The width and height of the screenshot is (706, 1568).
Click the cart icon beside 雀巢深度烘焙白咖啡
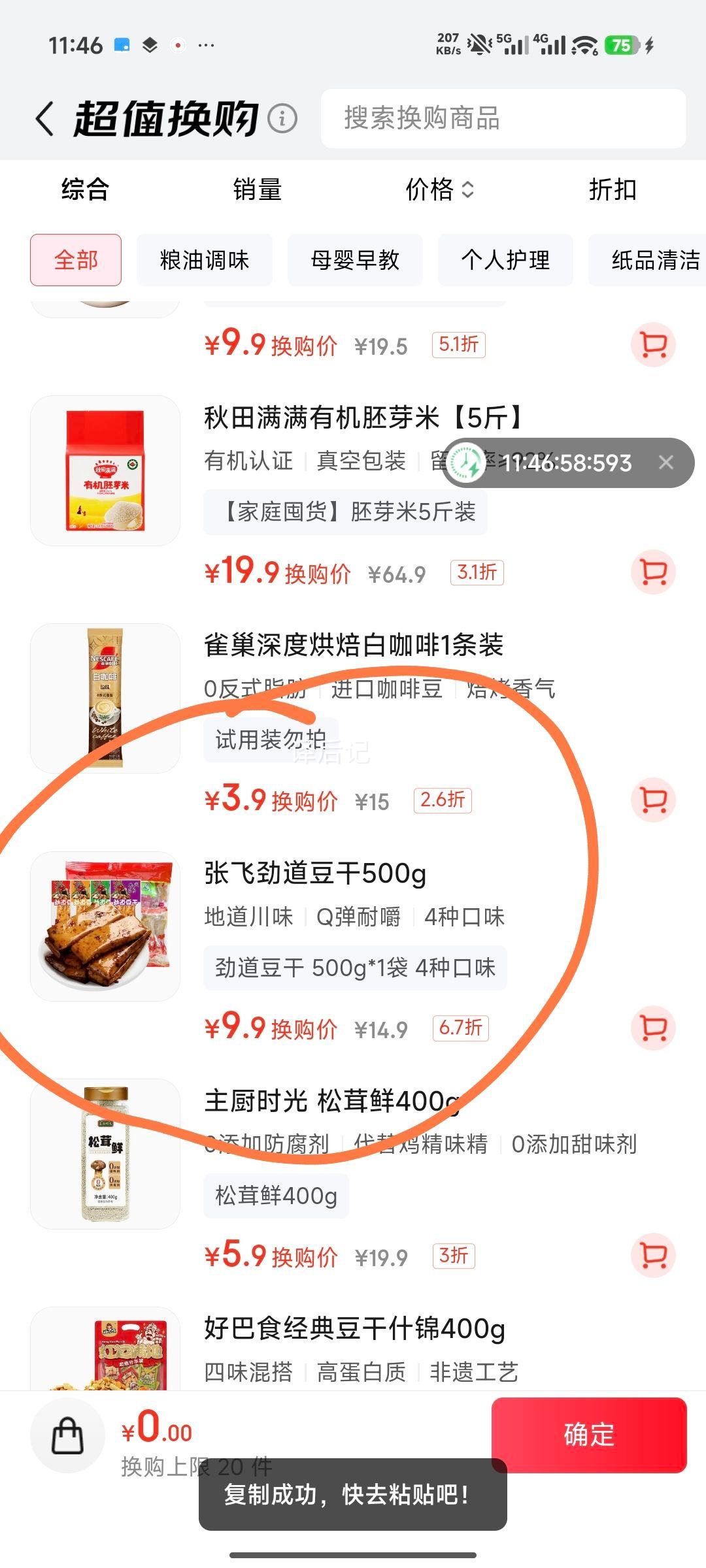(x=652, y=800)
